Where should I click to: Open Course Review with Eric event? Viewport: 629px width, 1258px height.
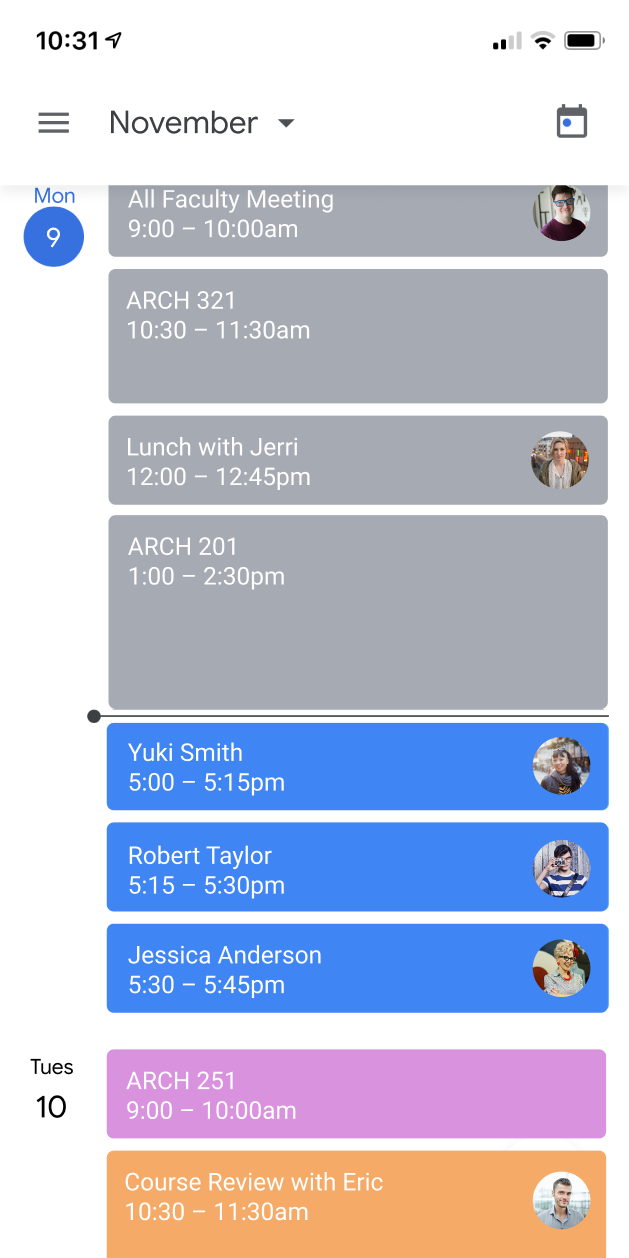click(357, 1204)
